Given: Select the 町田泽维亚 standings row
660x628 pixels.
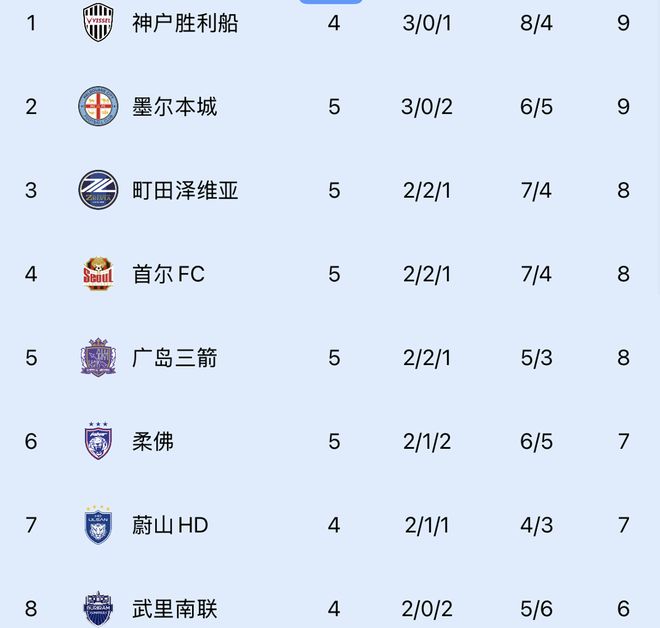Looking at the screenshot, I should (185, 190).
